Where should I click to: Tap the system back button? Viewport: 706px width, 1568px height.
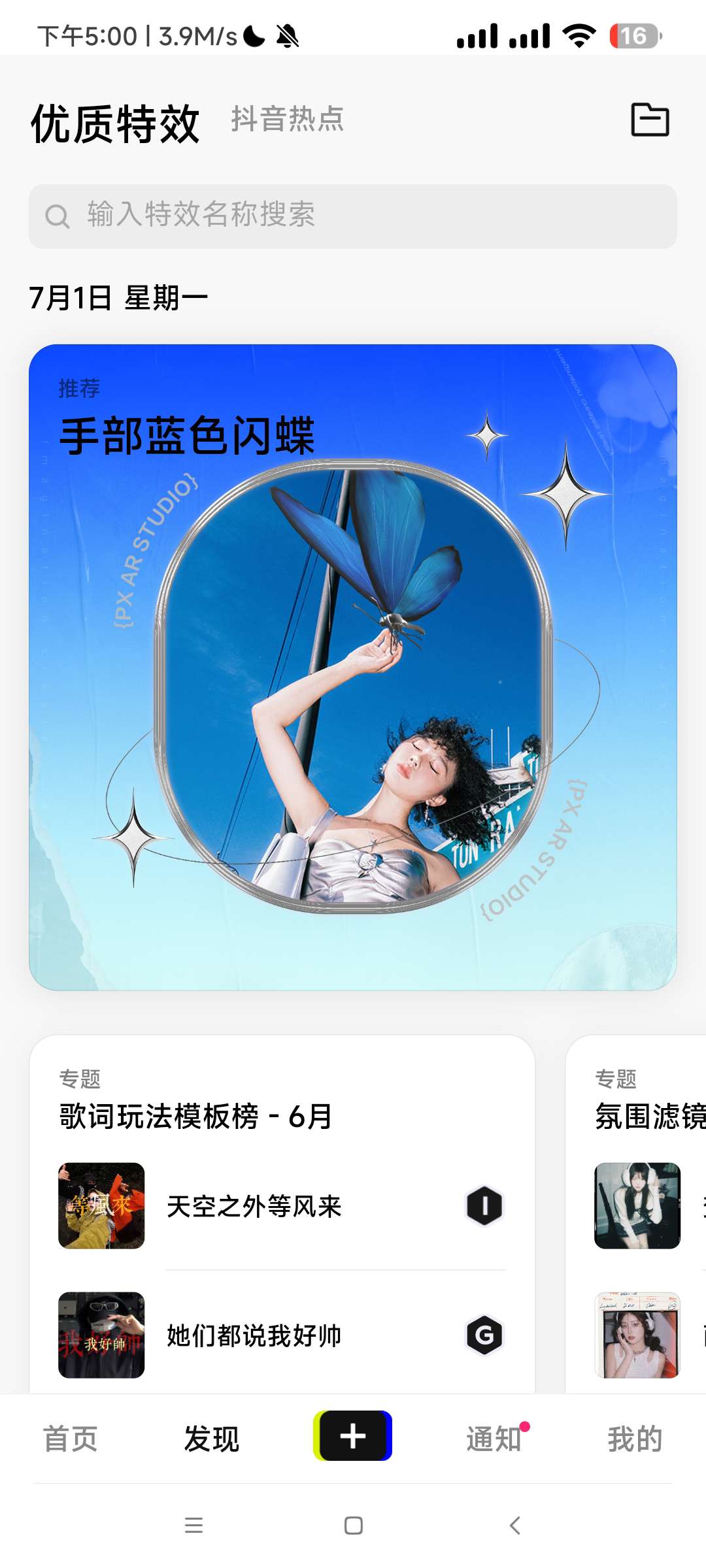pos(514,1526)
